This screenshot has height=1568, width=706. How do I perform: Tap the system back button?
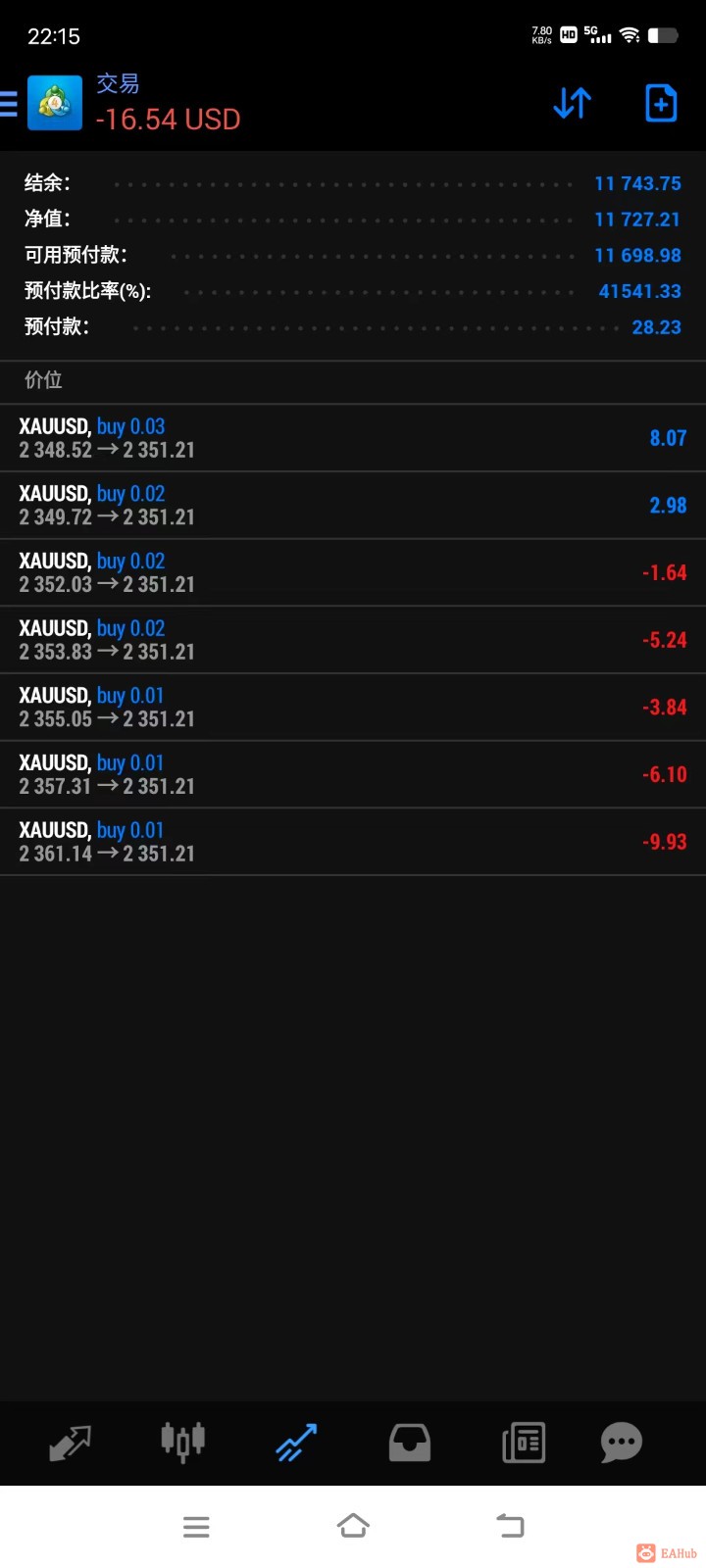coord(510,1526)
